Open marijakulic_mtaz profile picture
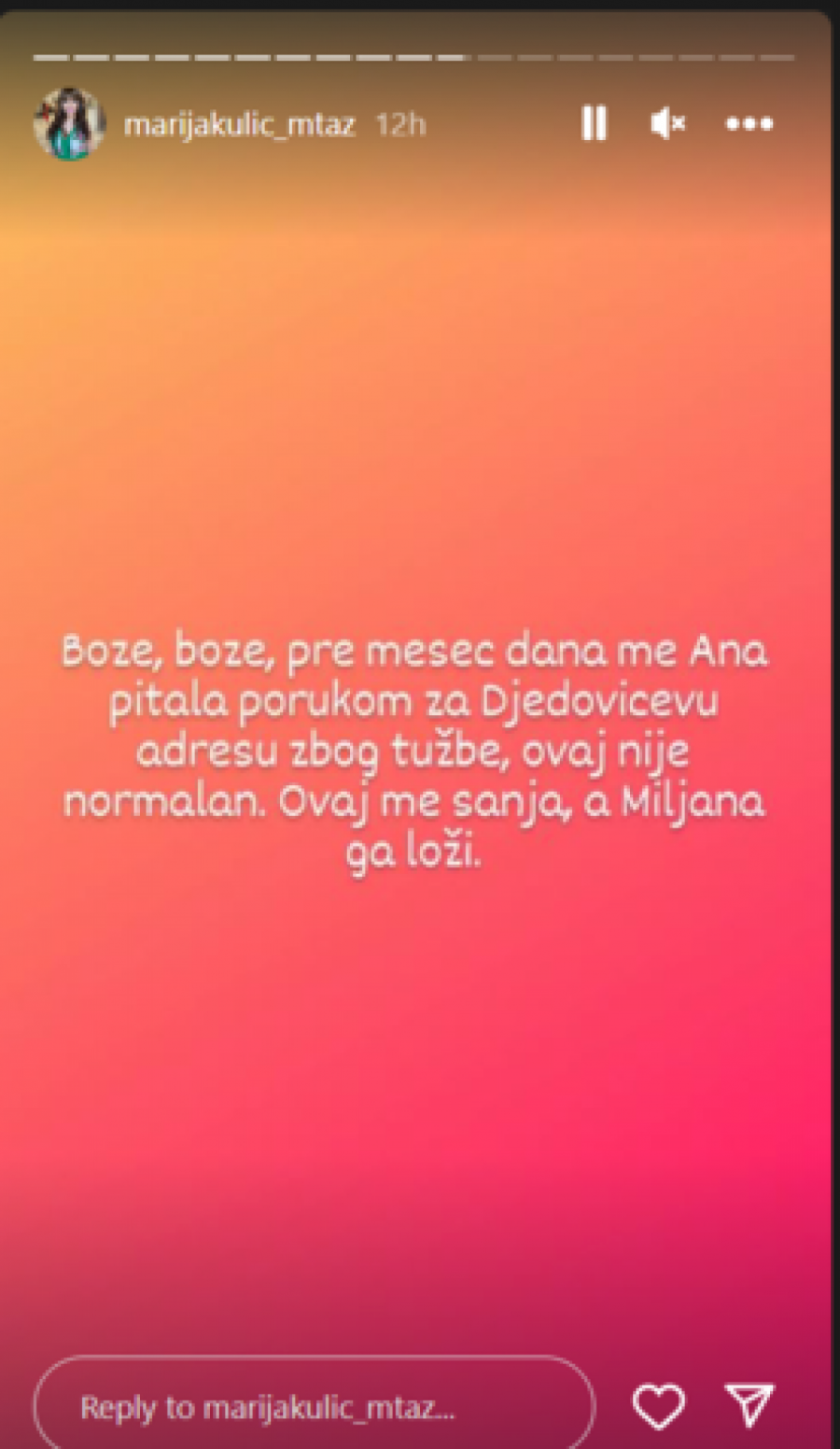The width and height of the screenshot is (840, 1449). 69,123
